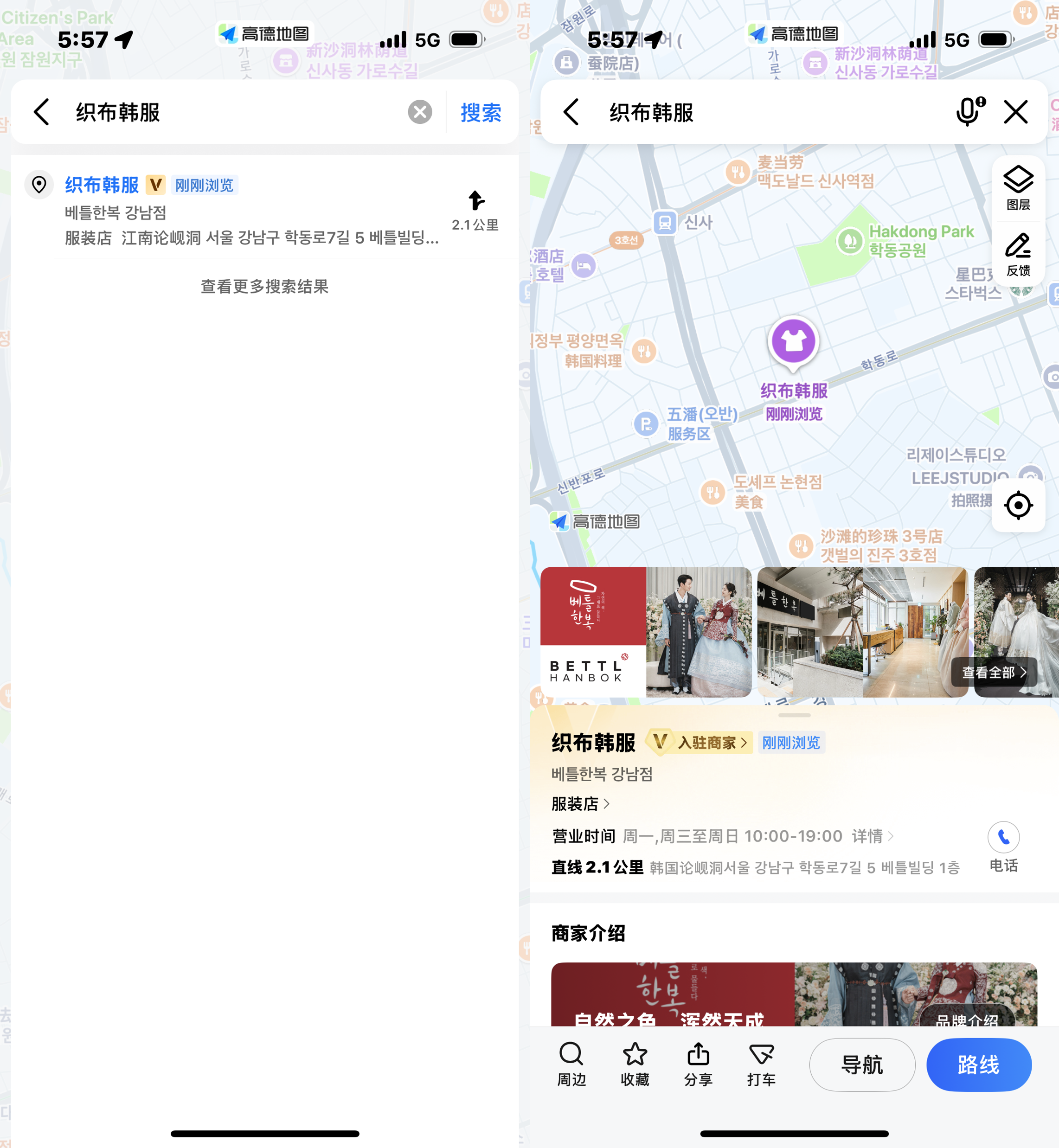Open the 图层 map layers button

point(1018,188)
